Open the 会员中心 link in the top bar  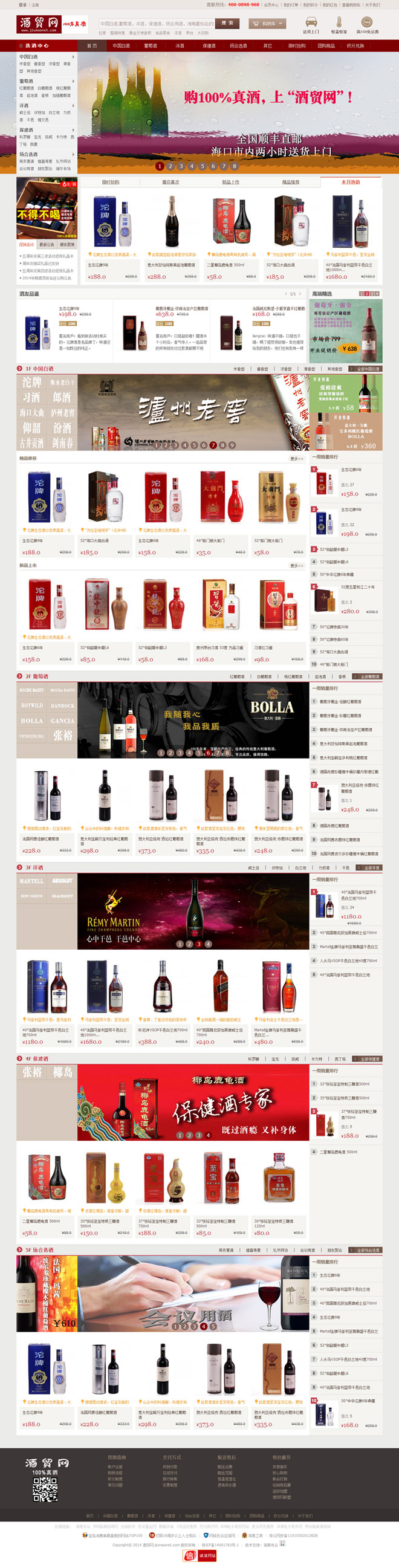(x=271, y=4)
